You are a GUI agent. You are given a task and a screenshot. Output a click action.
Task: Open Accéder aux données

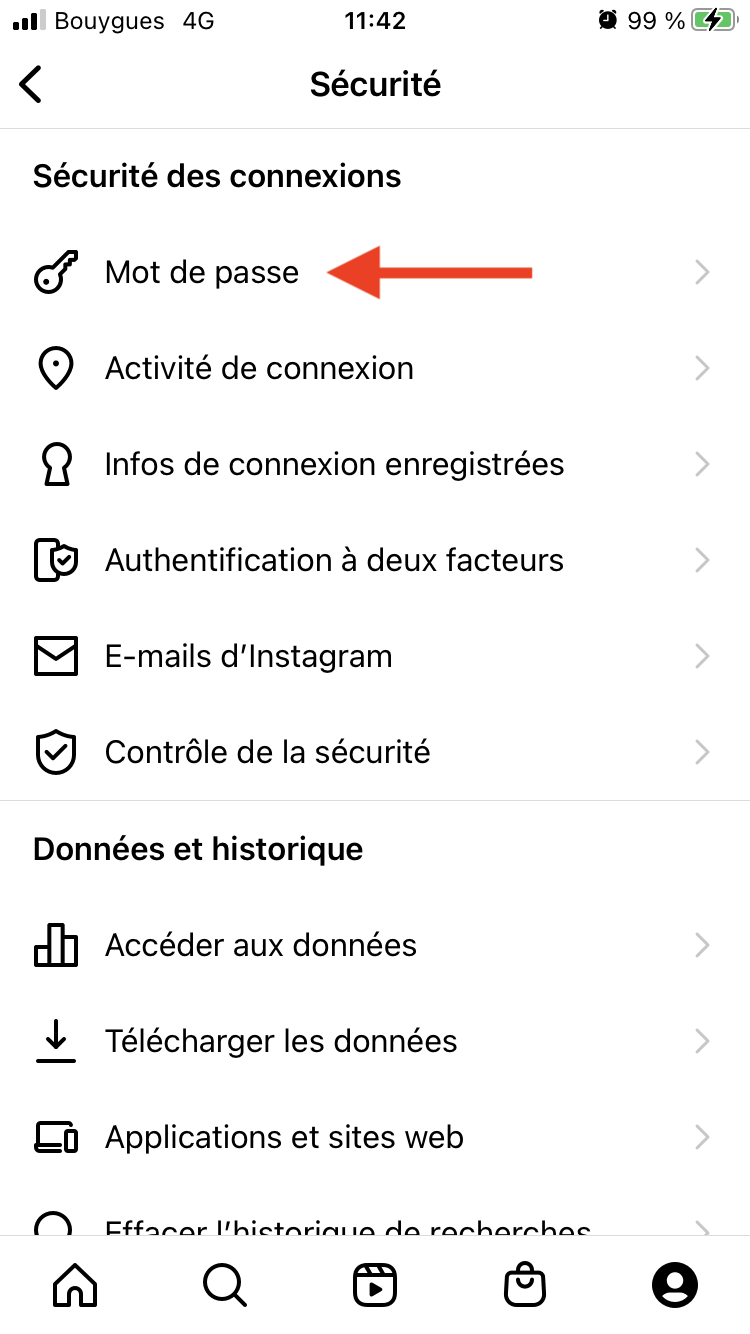375,945
